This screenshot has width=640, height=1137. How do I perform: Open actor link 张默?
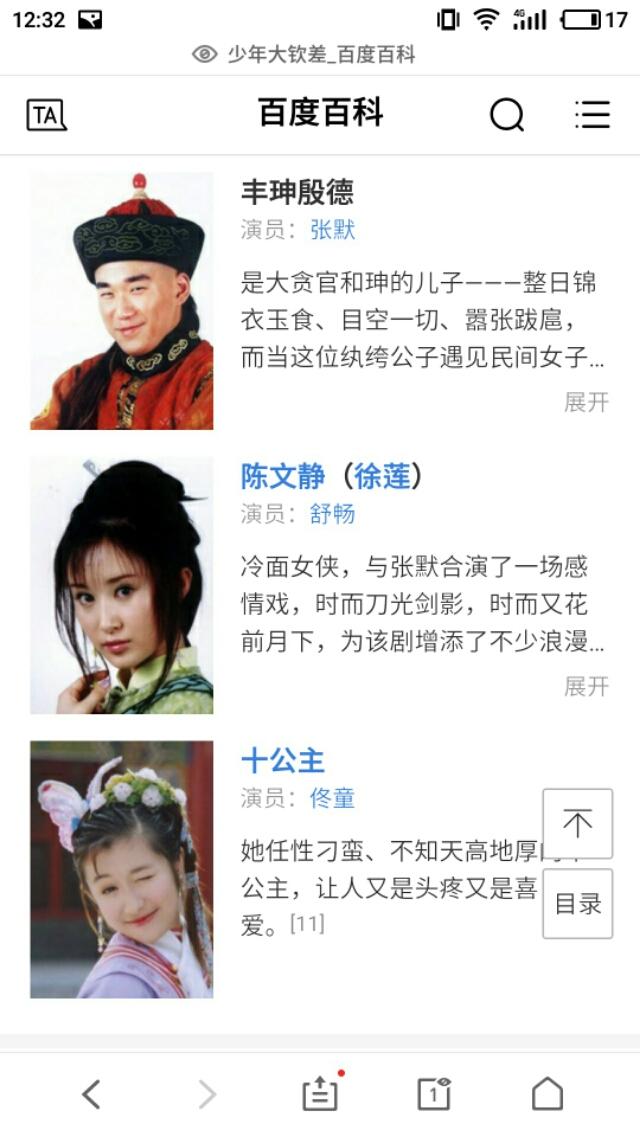click(x=333, y=230)
